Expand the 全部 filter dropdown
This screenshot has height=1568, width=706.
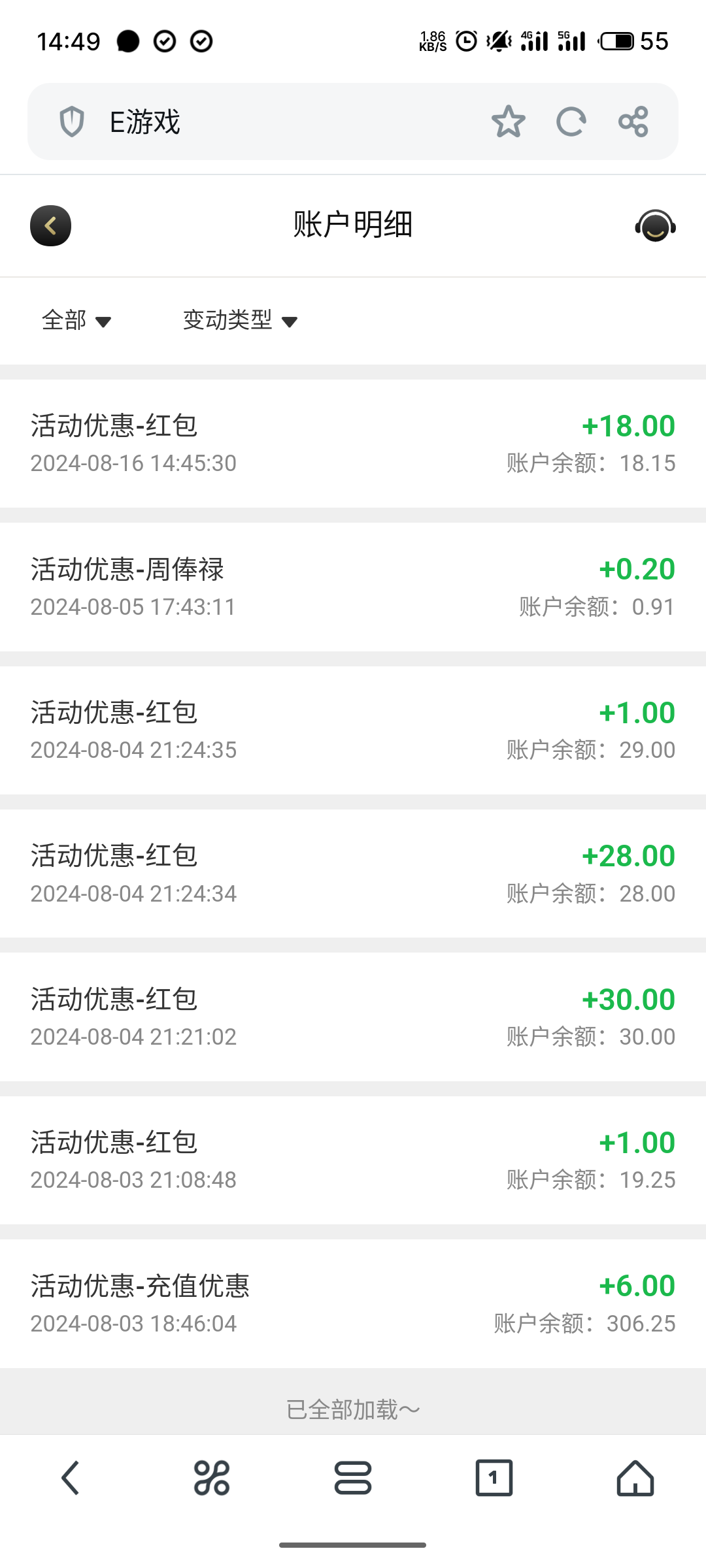click(76, 320)
